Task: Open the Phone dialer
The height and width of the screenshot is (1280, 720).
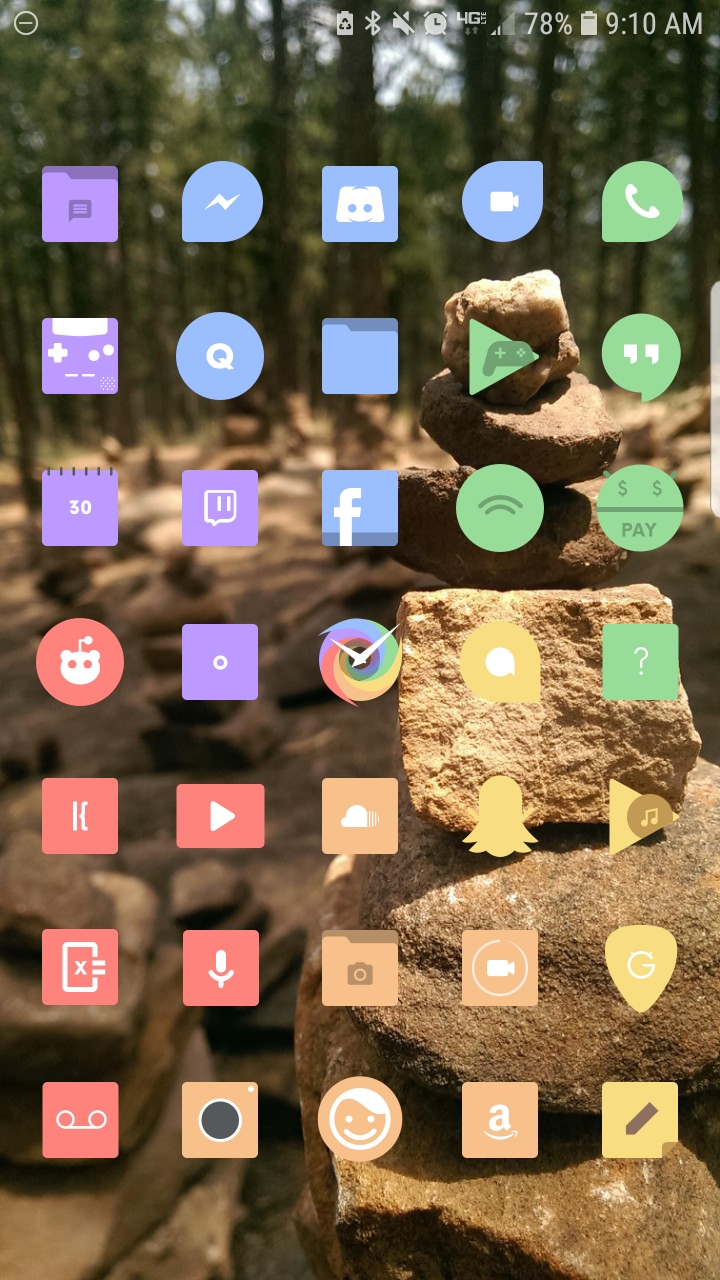Action: [x=641, y=201]
